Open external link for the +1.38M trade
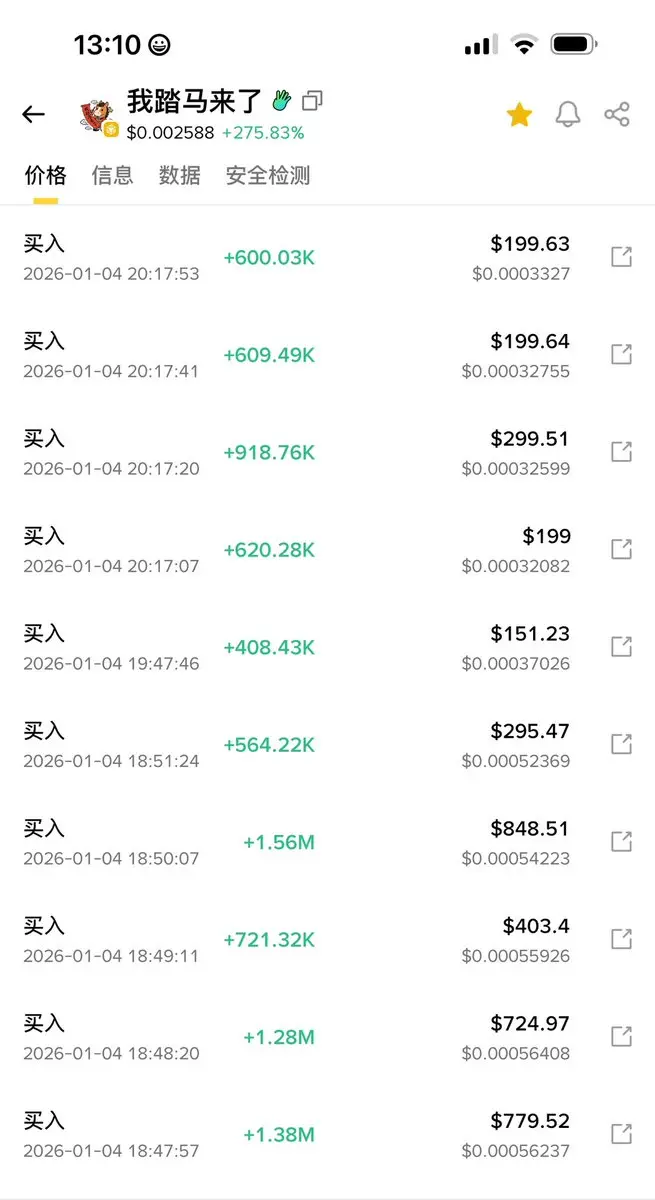Screen dimensions: 655x1200 click(621, 1134)
